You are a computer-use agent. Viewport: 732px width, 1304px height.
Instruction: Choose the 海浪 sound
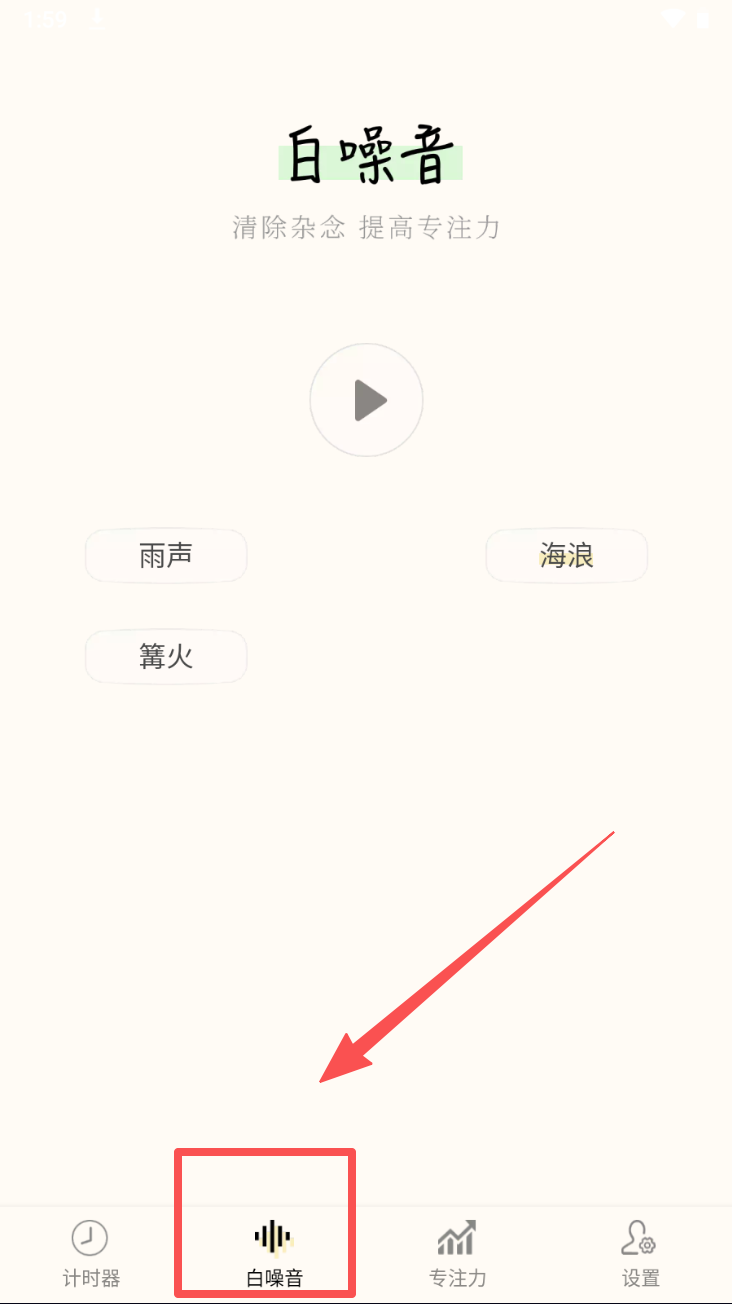click(566, 555)
